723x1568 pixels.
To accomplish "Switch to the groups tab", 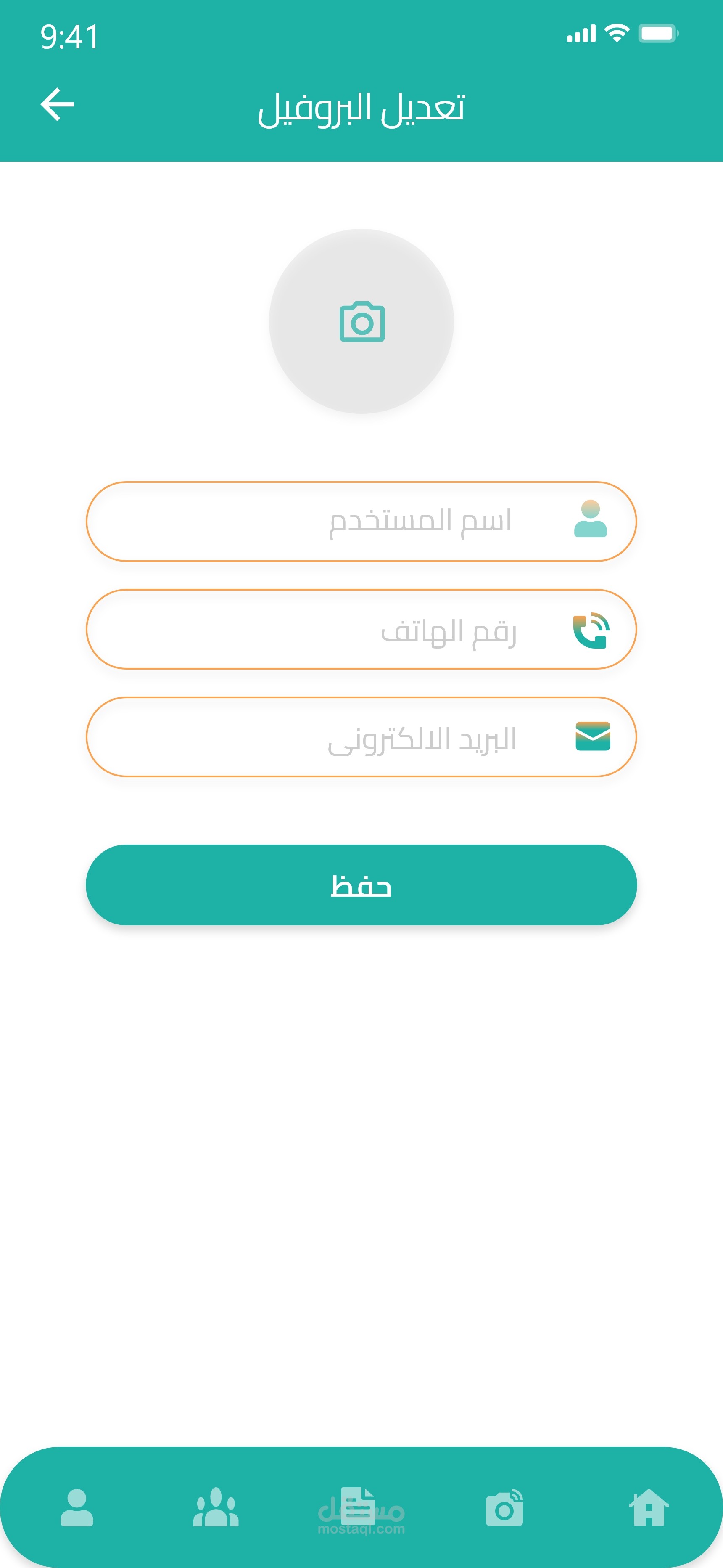I will [x=216, y=1508].
